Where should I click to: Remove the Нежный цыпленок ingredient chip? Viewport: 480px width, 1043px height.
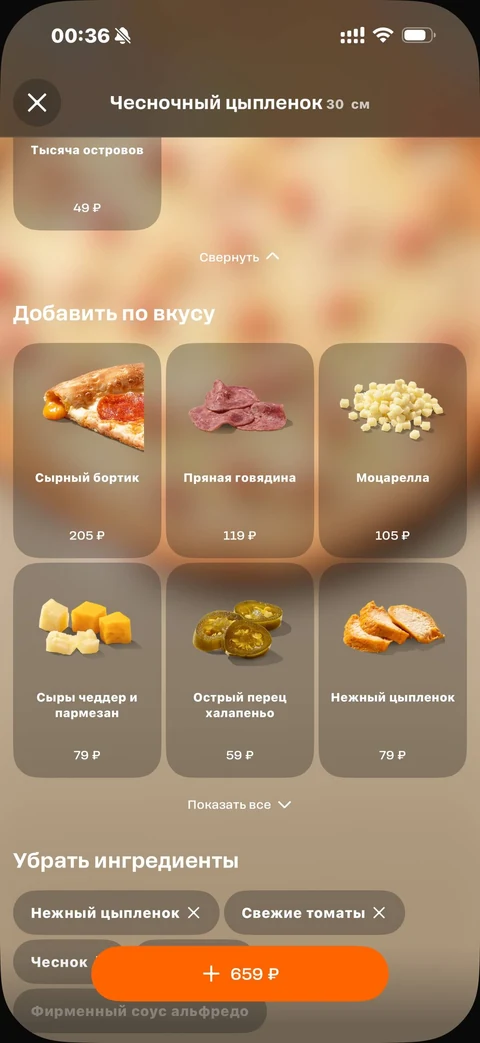[x=116, y=913]
